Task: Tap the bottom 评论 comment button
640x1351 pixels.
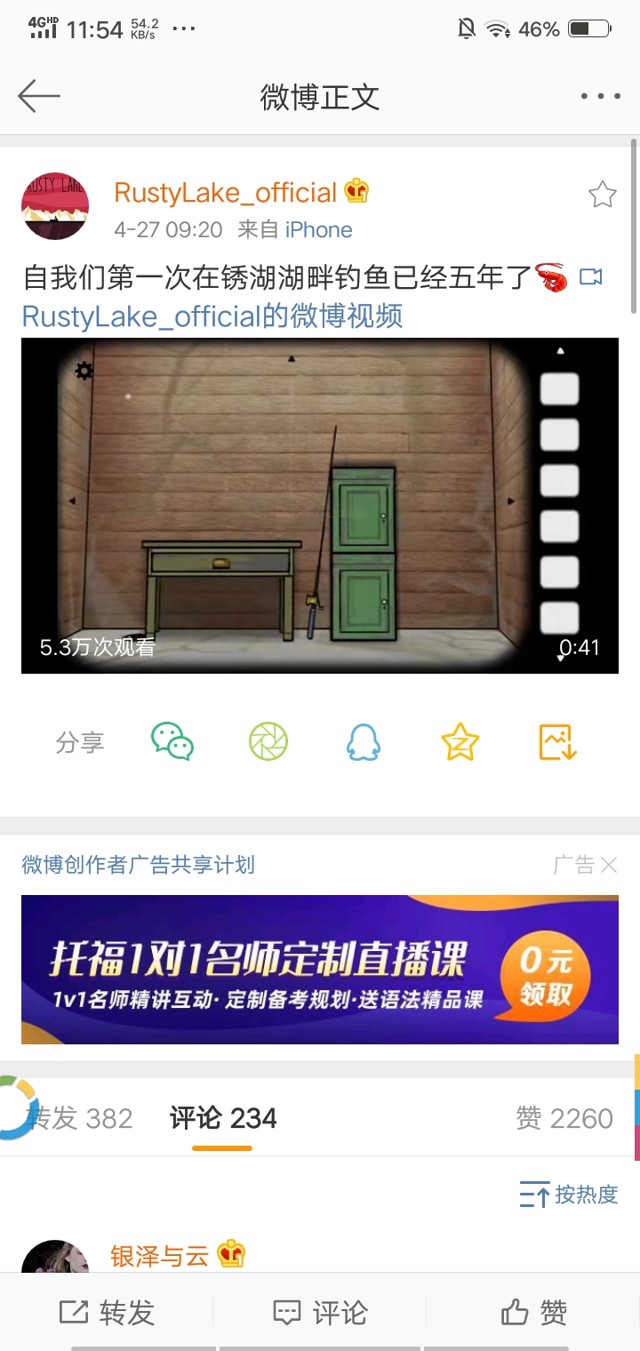Action: click(x=320, y=1312)
